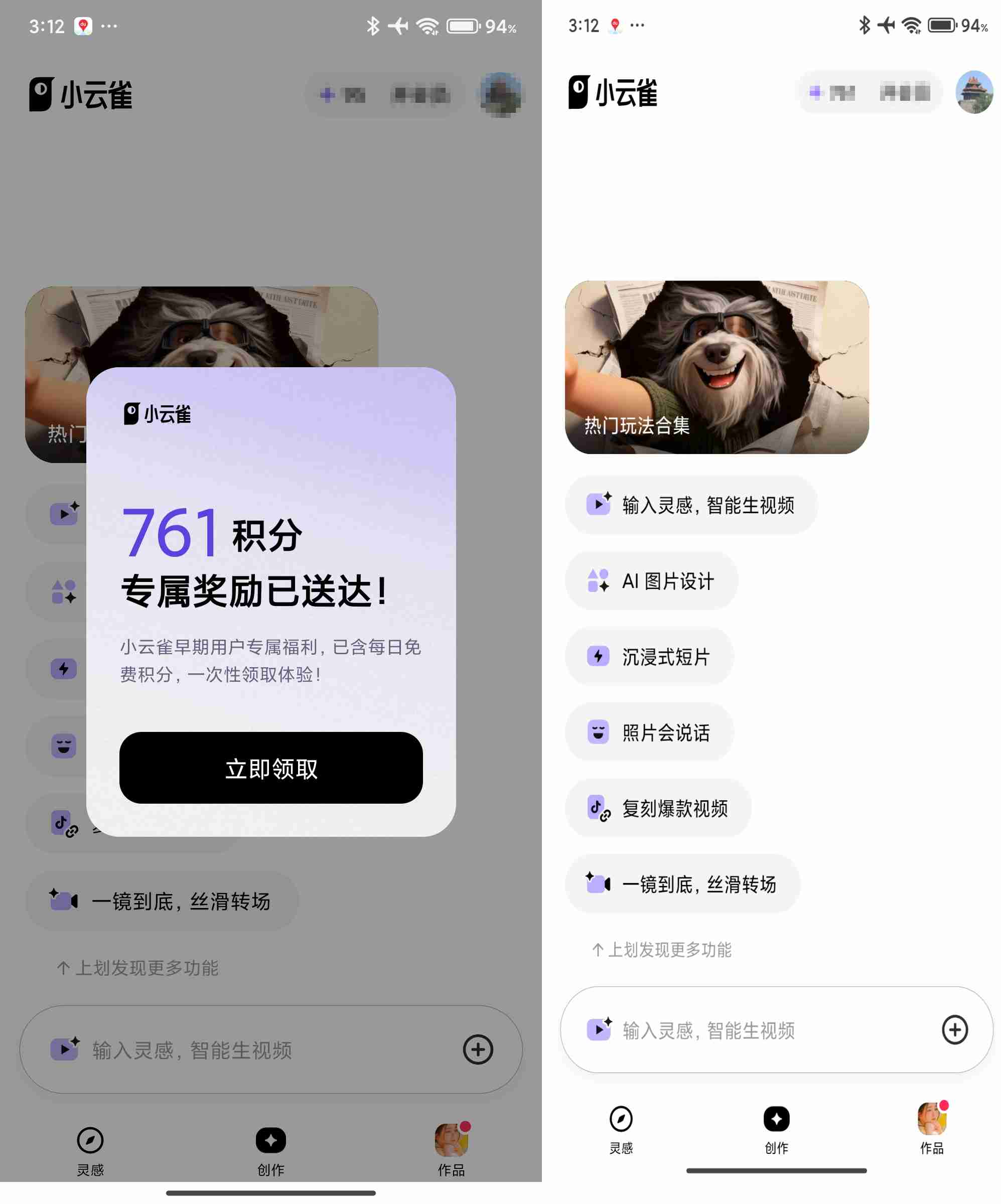Tap the 一镜到底 camera icon
This screenshot has width=1001, height=1204.
pos(598,884)
